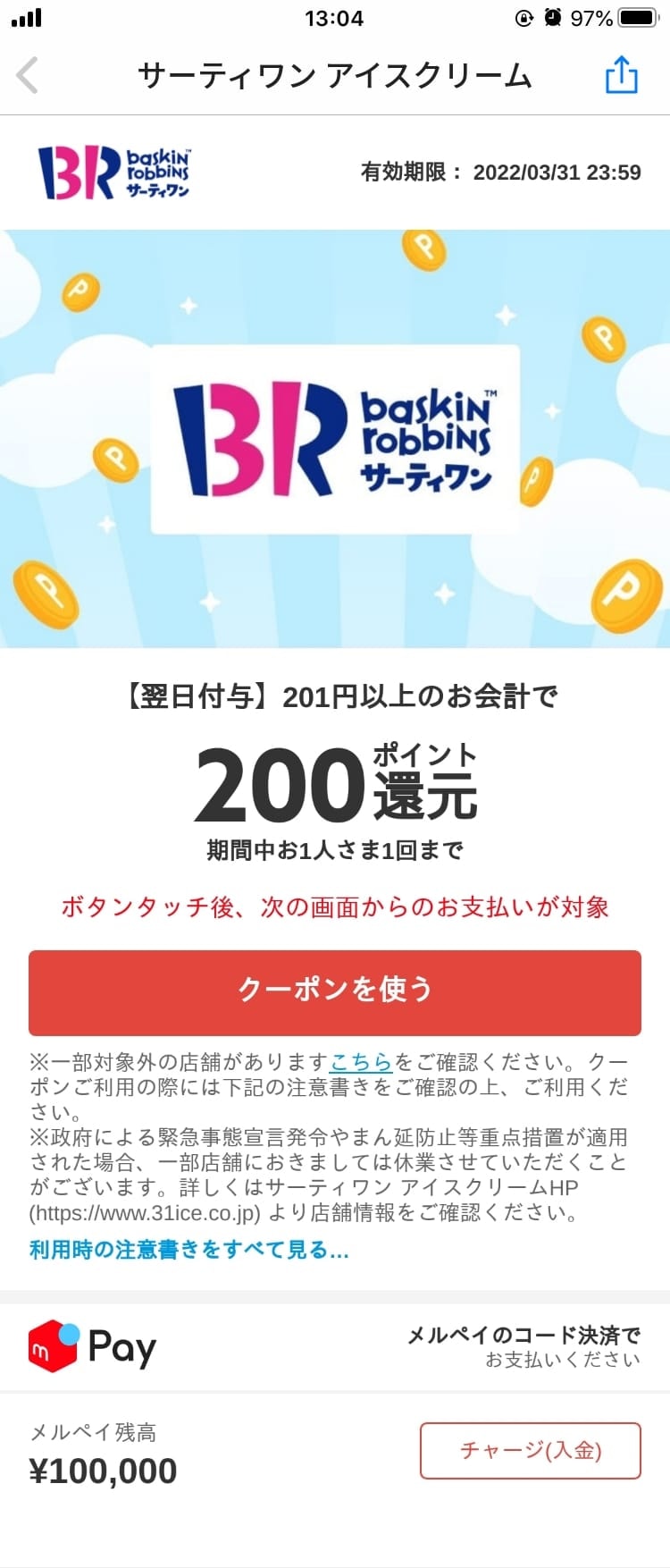Expand 利用時の注意書きをすべて見る
Screen dimensions: 670x1568
(188, 1249)
